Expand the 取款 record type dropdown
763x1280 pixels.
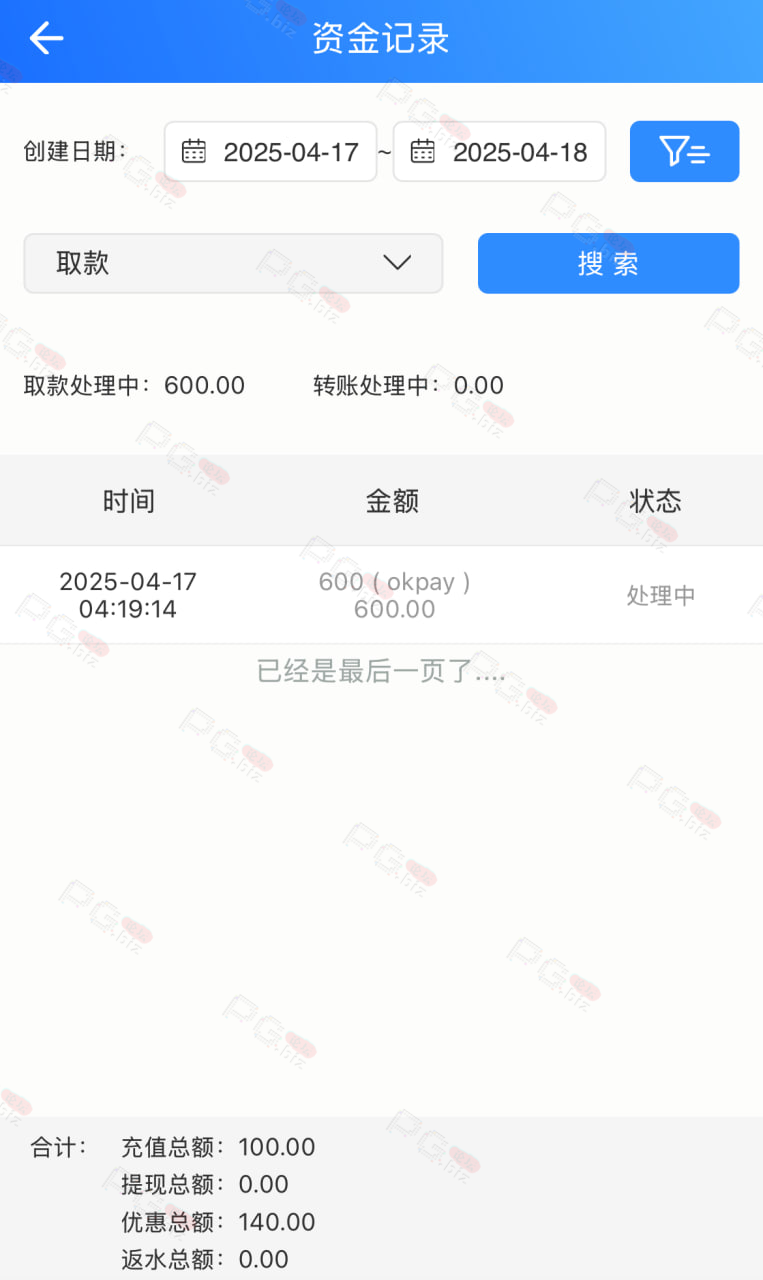(x=233, y=264)
